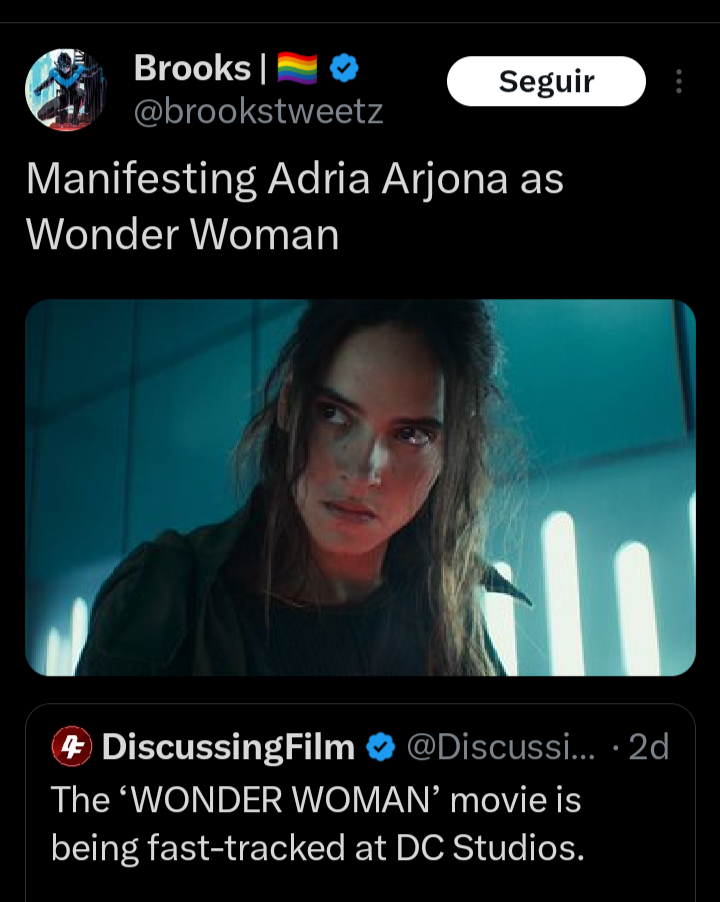This screenshot has height=902, width=720.
Task: Open Brooks' profile avatar
Action: point(65,89)
